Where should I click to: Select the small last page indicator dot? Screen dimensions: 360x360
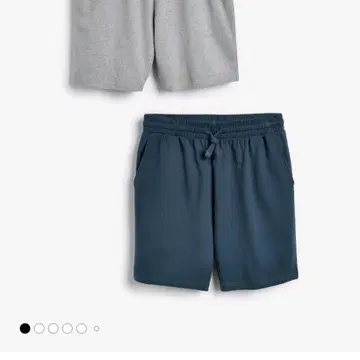point(96,328)
